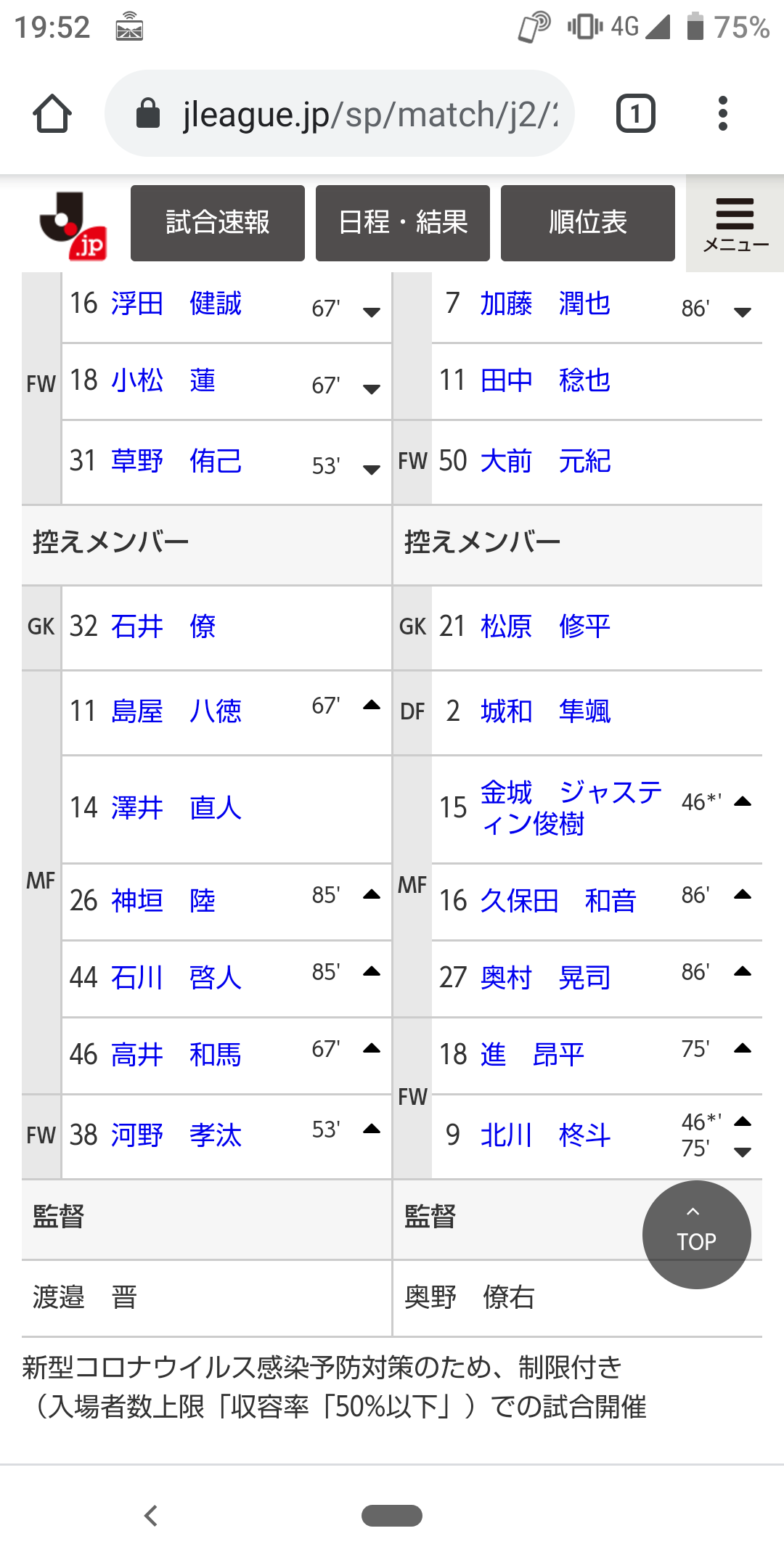
Task: Select player 島屋 八徳
Action: coord(176,711)
